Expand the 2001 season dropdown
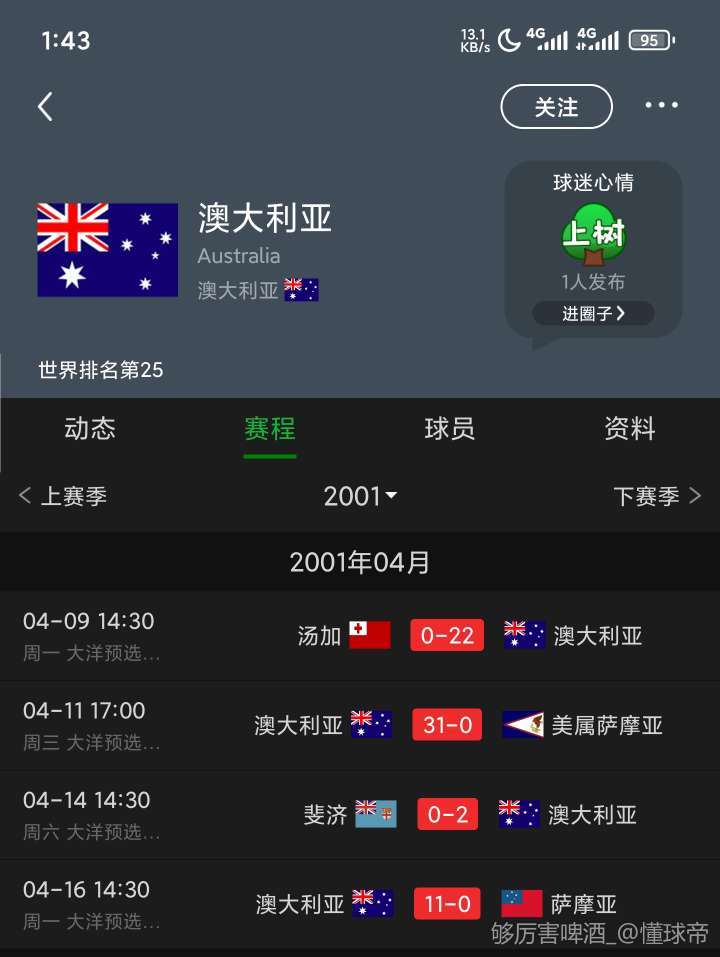720x957 pixels. [x=360, y=496]
